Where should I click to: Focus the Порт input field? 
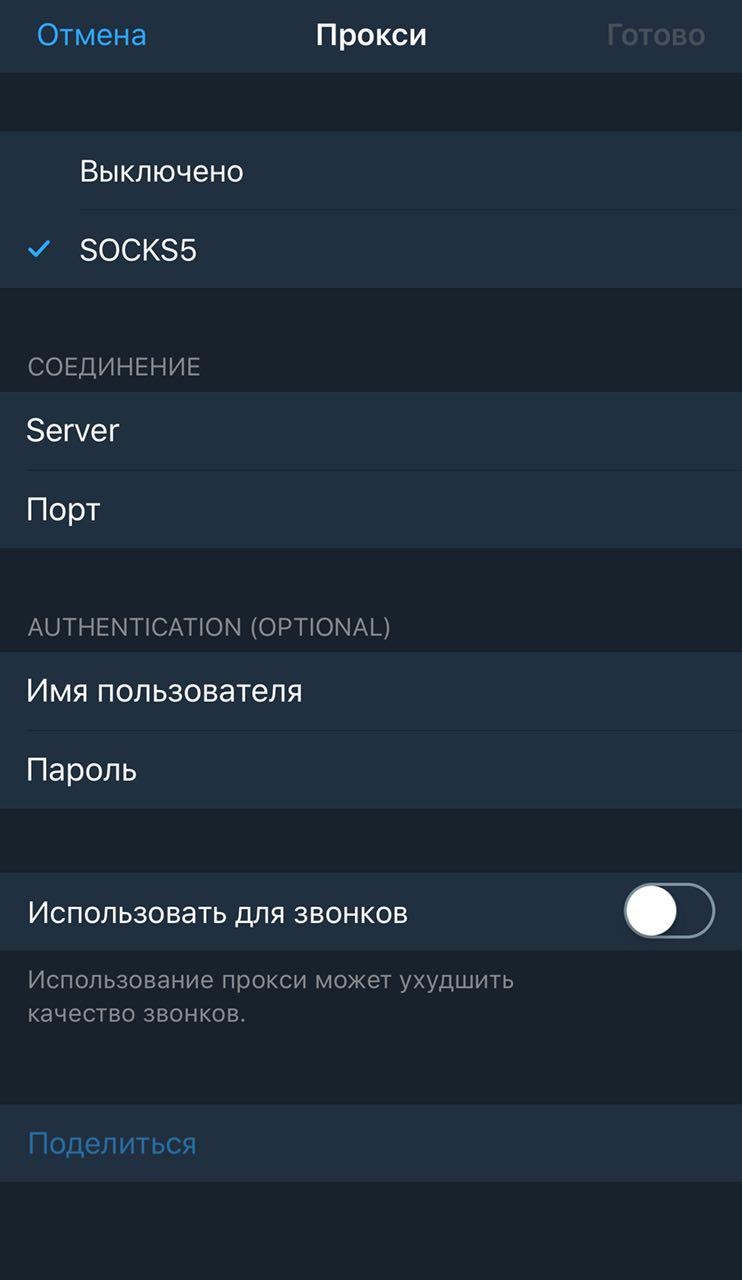coord(371,510)
